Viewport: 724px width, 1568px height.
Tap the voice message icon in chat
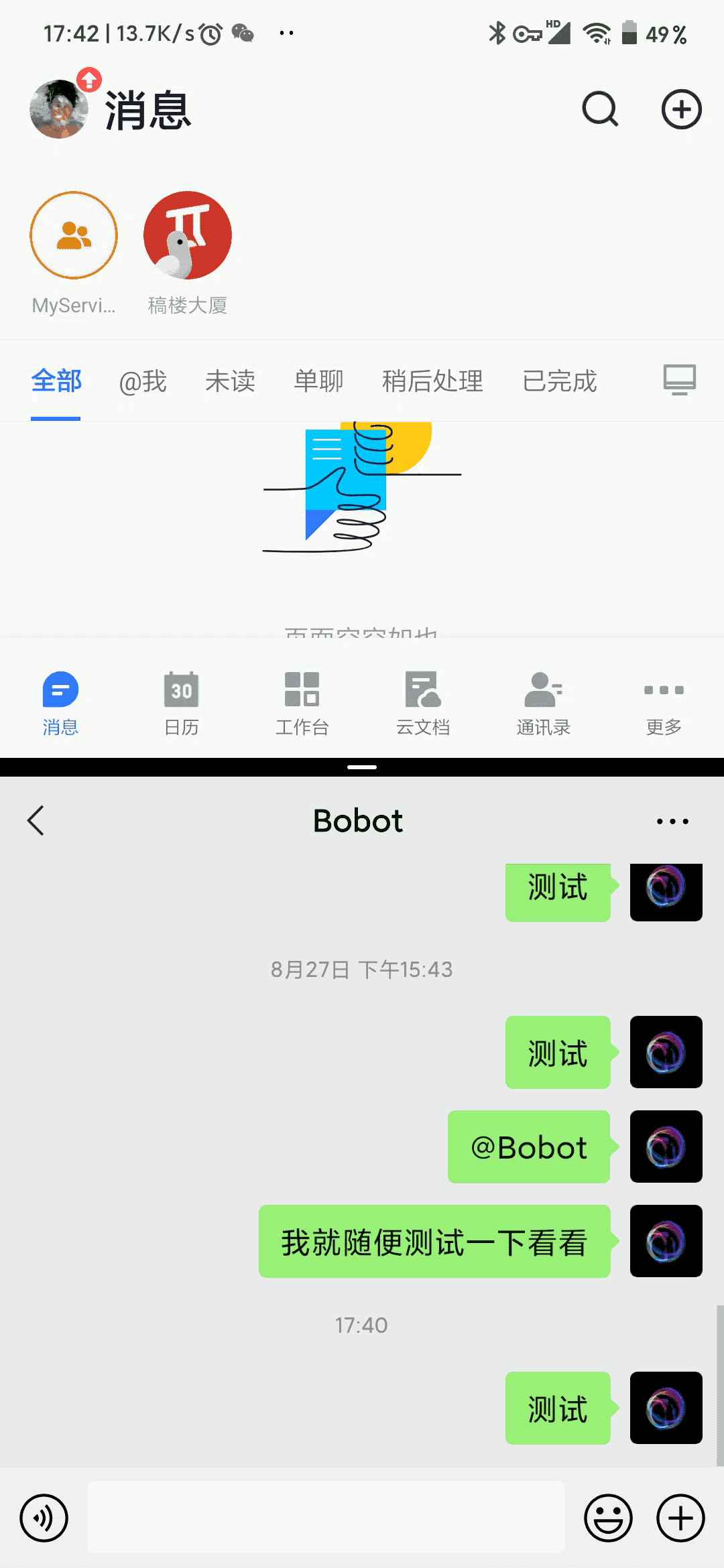click(43, 1517)
